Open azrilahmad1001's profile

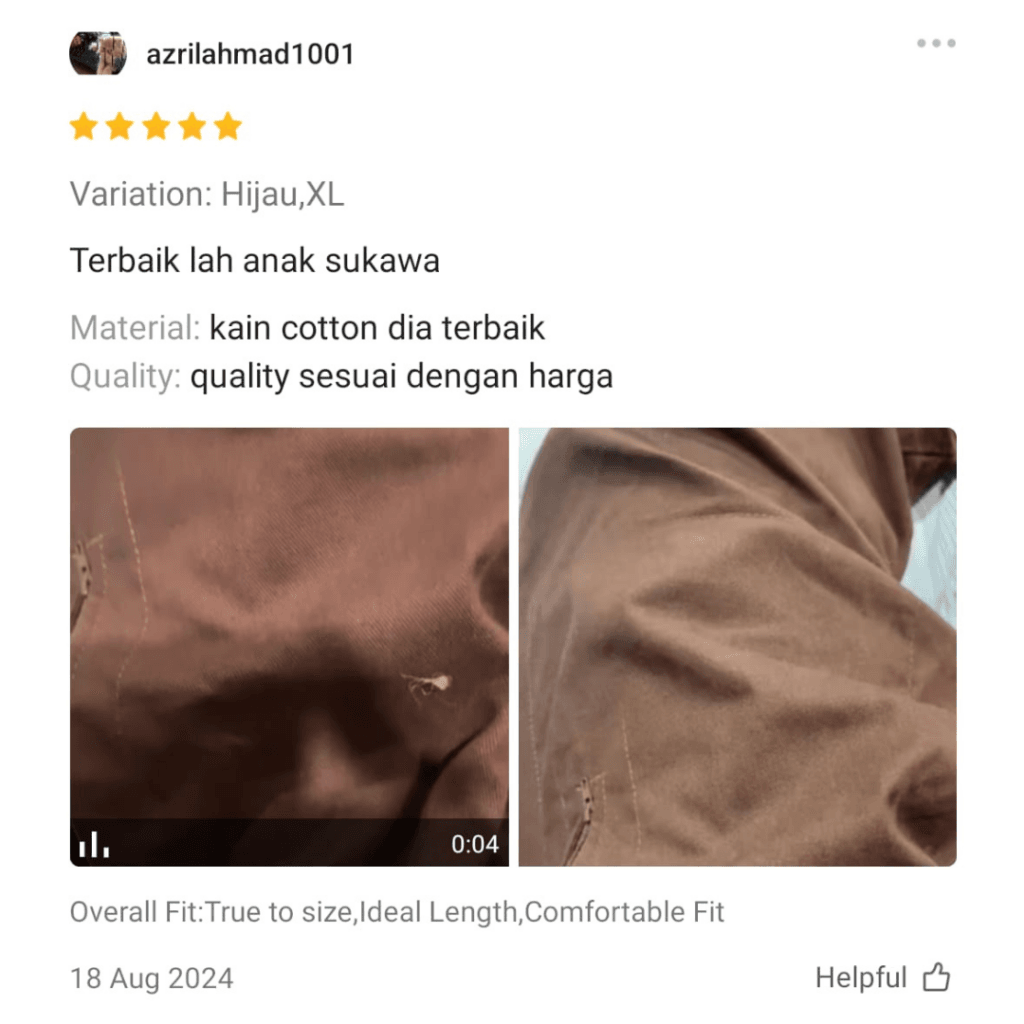(250, 54)
